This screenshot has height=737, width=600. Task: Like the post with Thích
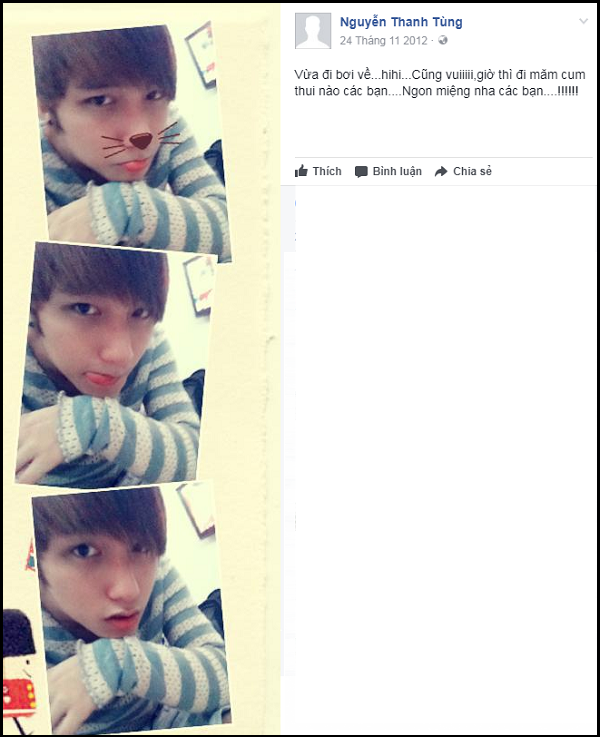point(318,171)
